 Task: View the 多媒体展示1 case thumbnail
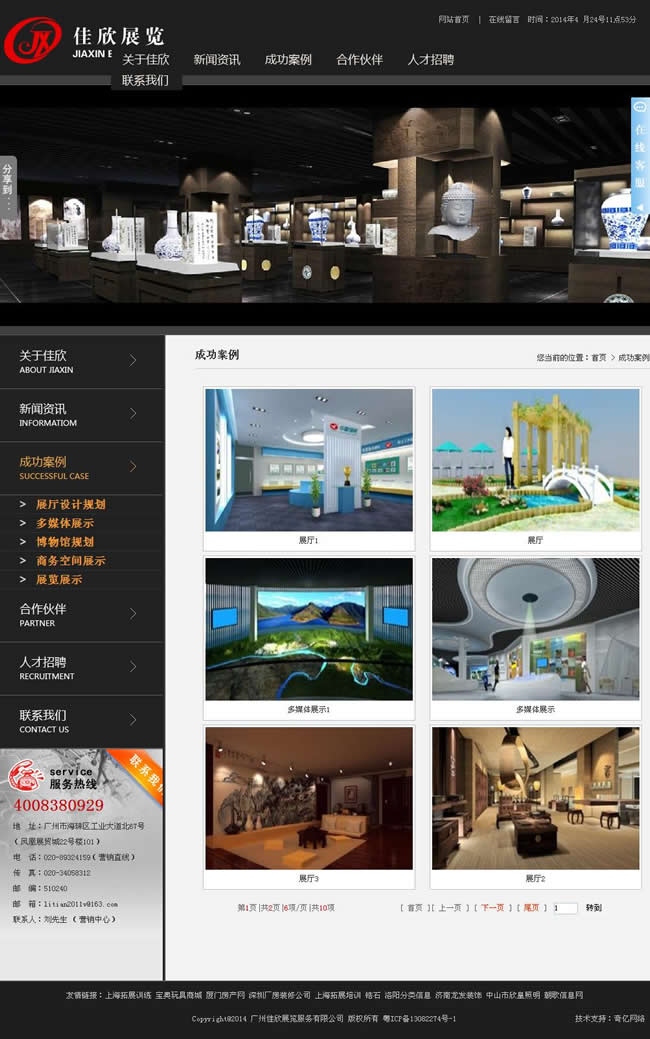click(308, 630)
